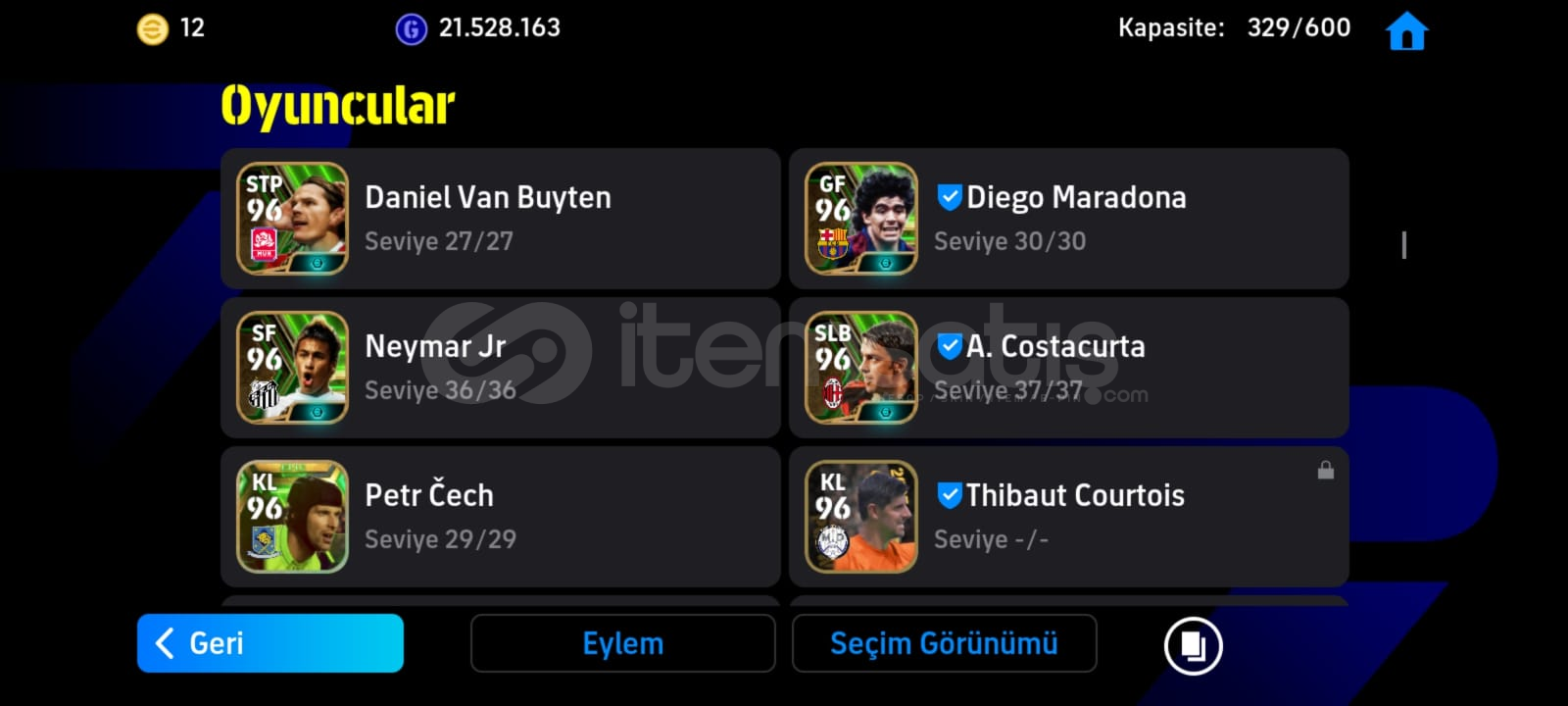Select Diego Maradona player card
Screen dimensions: 1568x706
pos(1068,218)
